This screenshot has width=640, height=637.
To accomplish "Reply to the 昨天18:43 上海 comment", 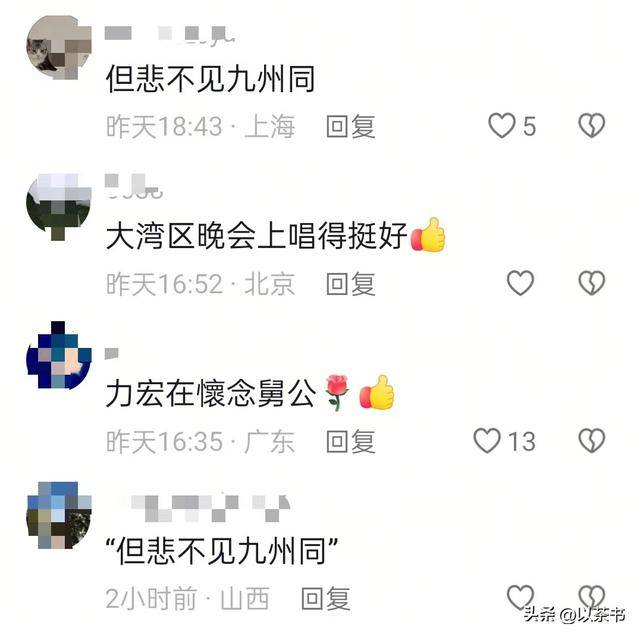I will [350, 126].
